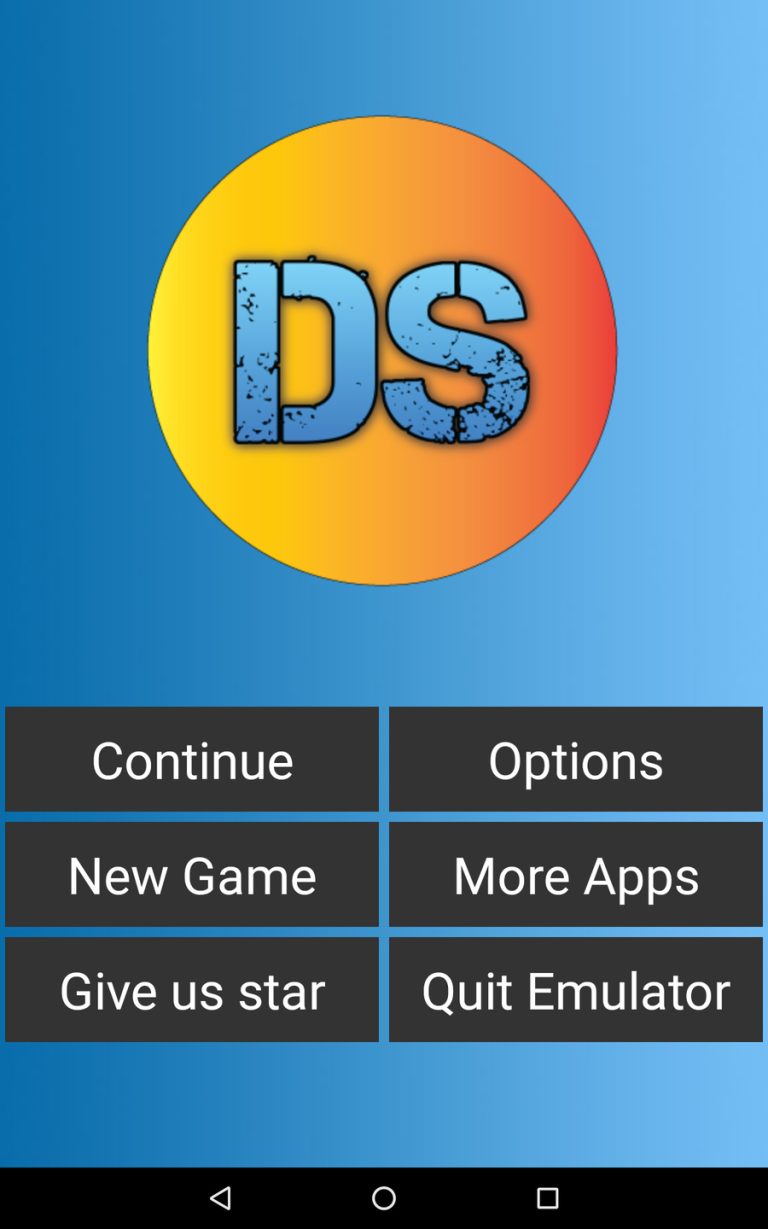The width and height of the screenshot is (768, 1229).
Task: Return to home screen via circle icon
Action: coord(384,1197)
